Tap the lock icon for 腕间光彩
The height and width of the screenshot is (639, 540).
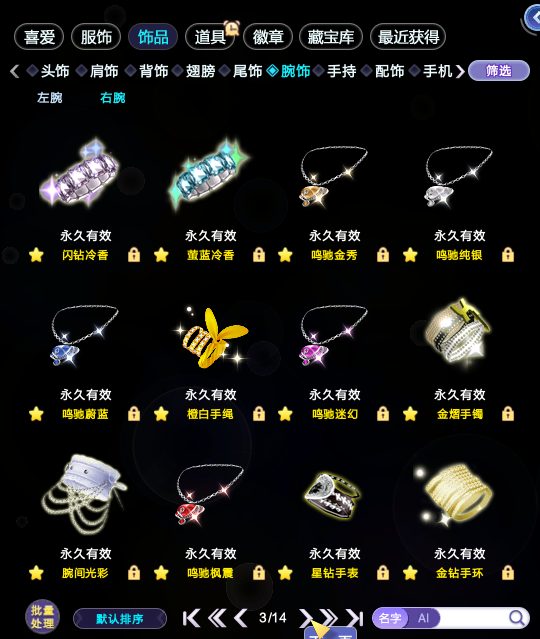coord(134,573)
